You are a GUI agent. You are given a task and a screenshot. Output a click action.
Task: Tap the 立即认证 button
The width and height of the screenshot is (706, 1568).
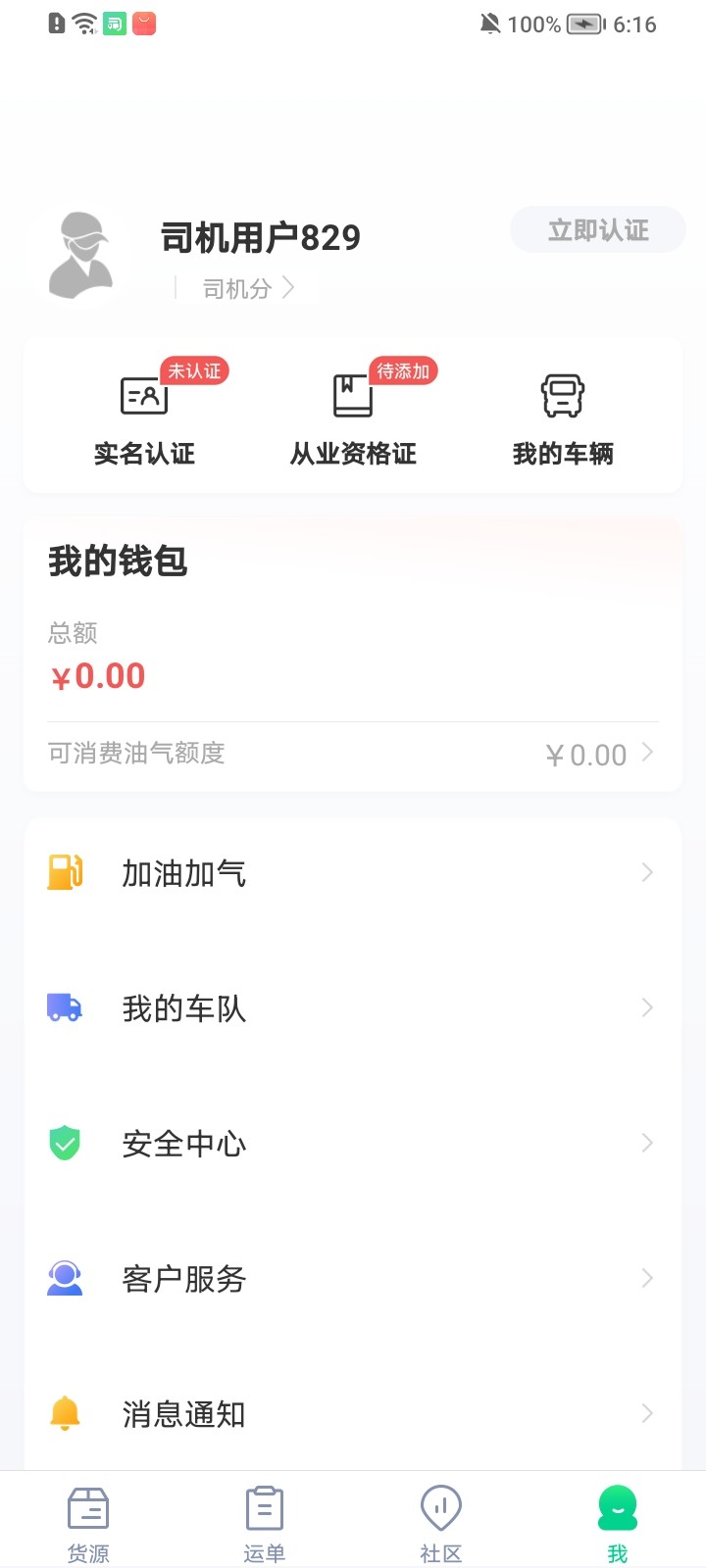pos(597,230)
